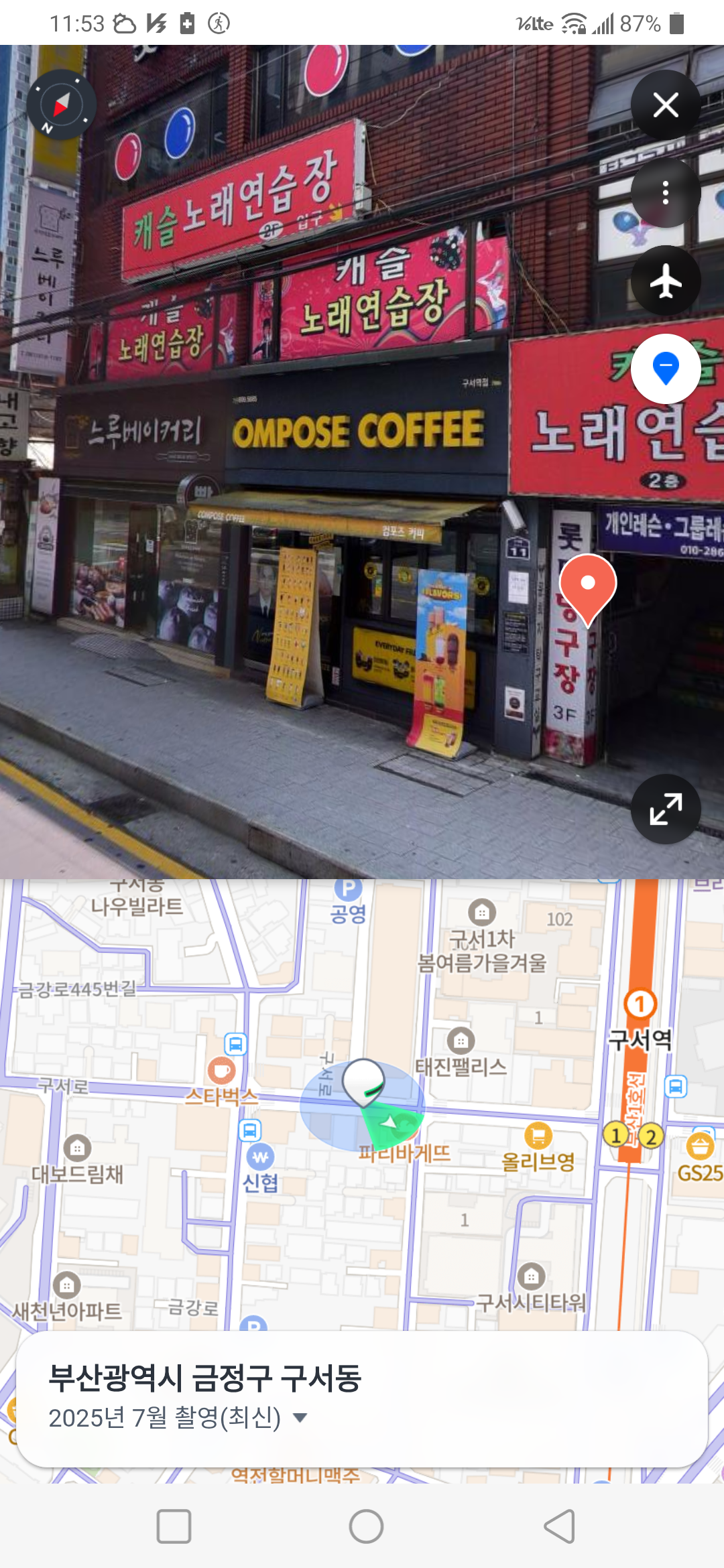Open the three-dot overflow menu
Screen dimensions: 724x1568
666,193
